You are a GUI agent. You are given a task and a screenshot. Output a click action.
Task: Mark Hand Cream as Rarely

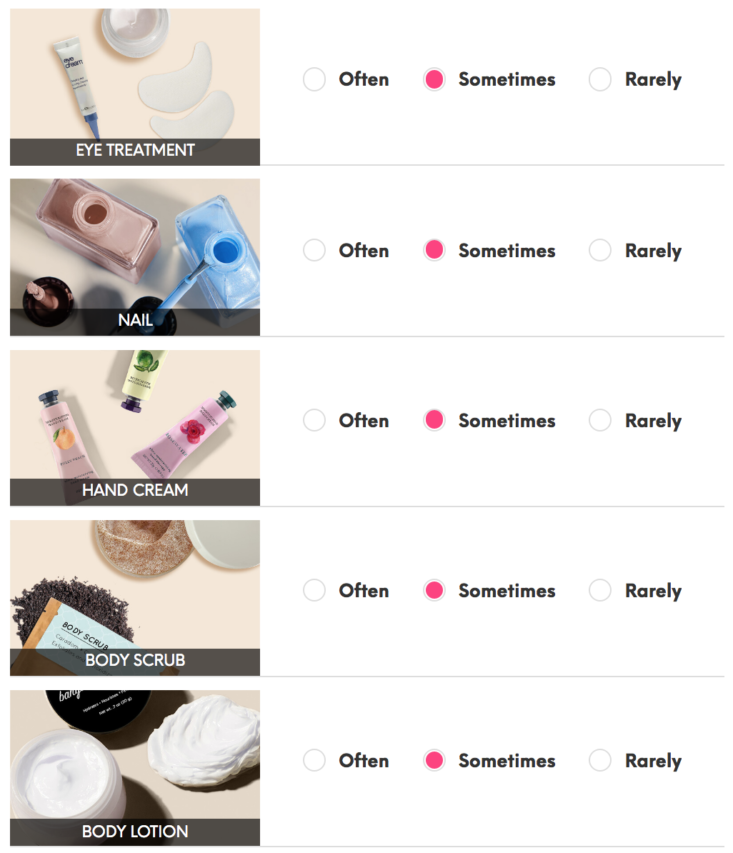click(x=600, y=421)
